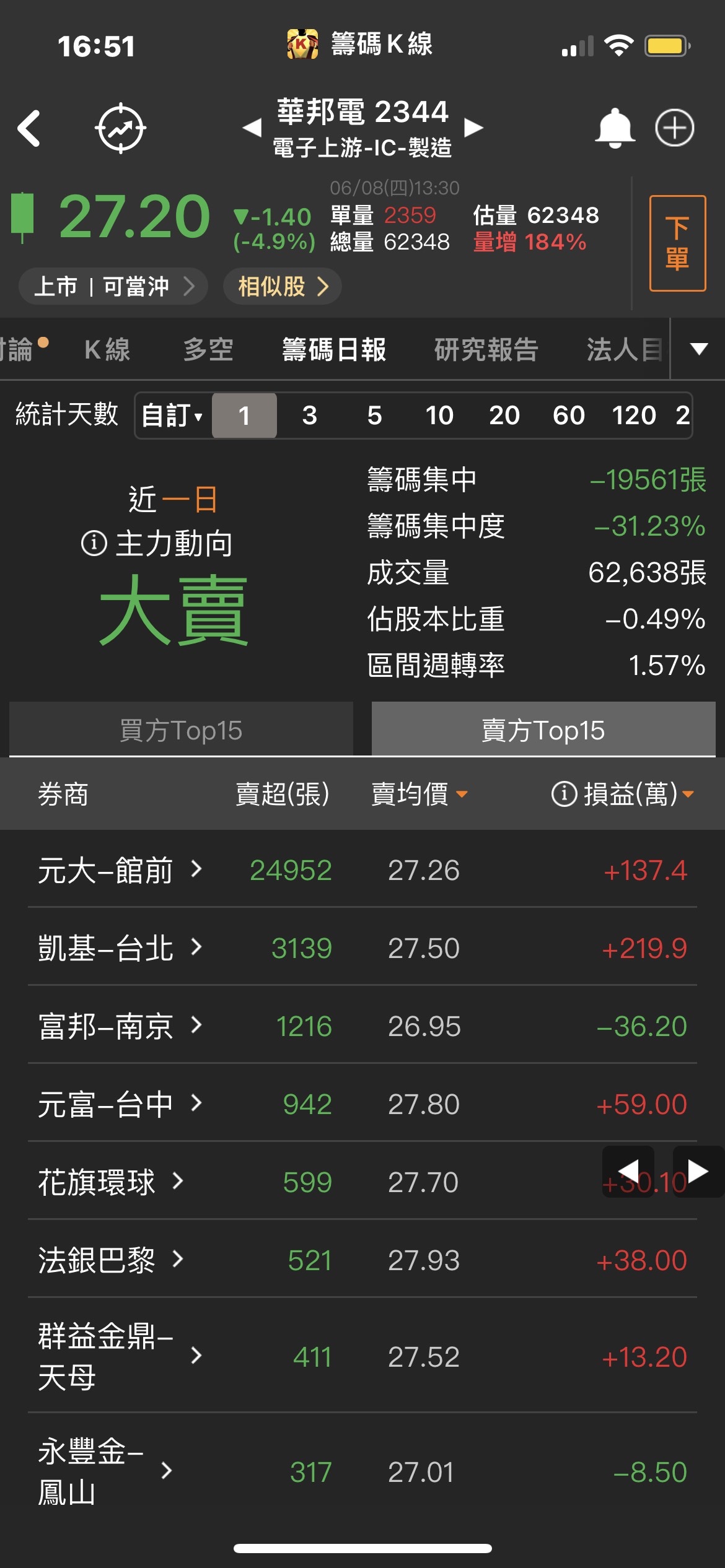This screenshot has width=725, height=1568.
Task: Add 華邦電 to watchlist with plus icon
Action: pos(674,128)
